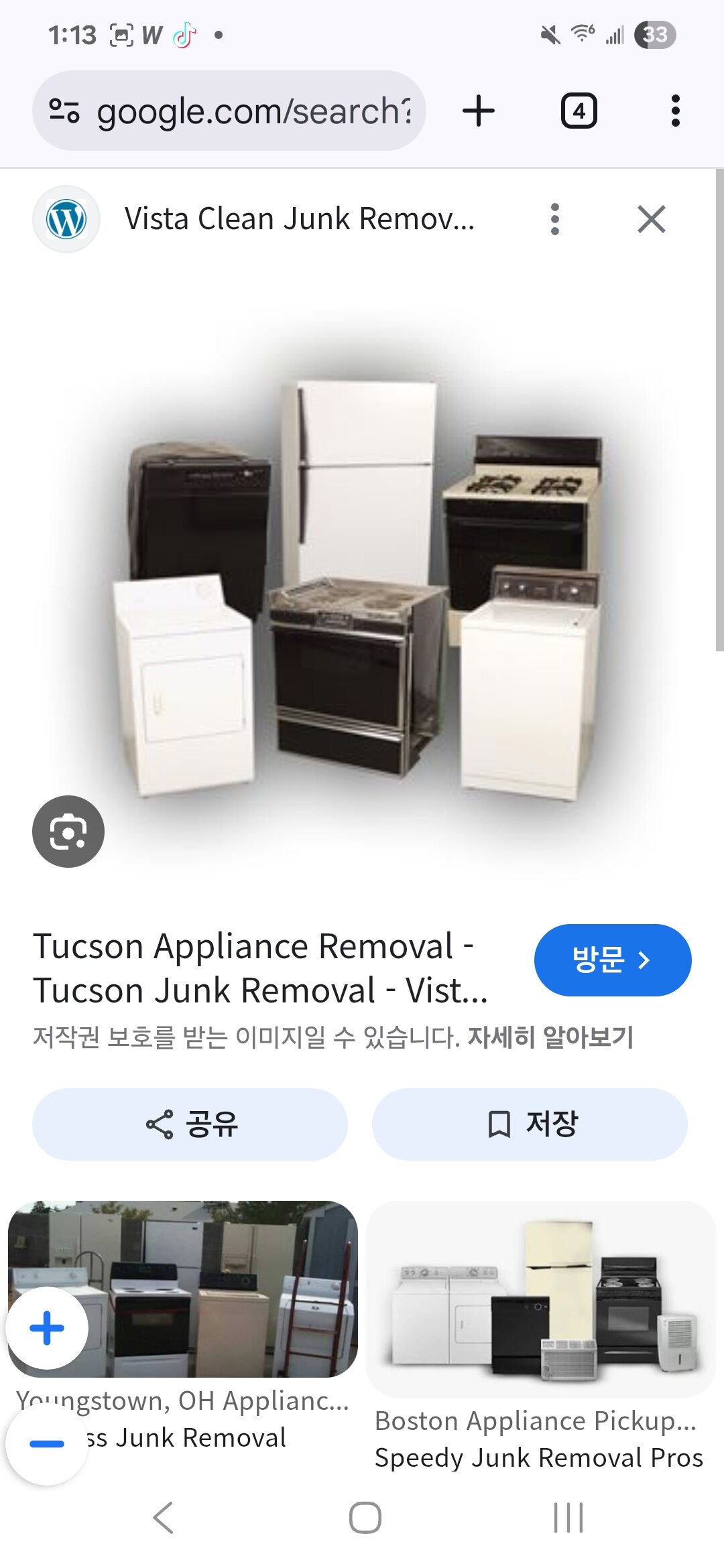Image resolution: width=724 pixels, height=1568 pixels.
Task: Search this appliance image with Google Lens
Action: pyautogui.click(x=68, y=832)
